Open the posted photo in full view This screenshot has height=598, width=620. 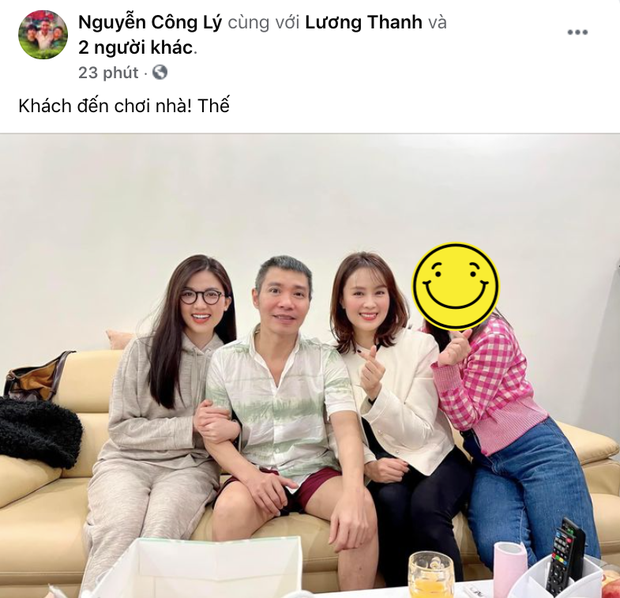click(x=310, y=365)
